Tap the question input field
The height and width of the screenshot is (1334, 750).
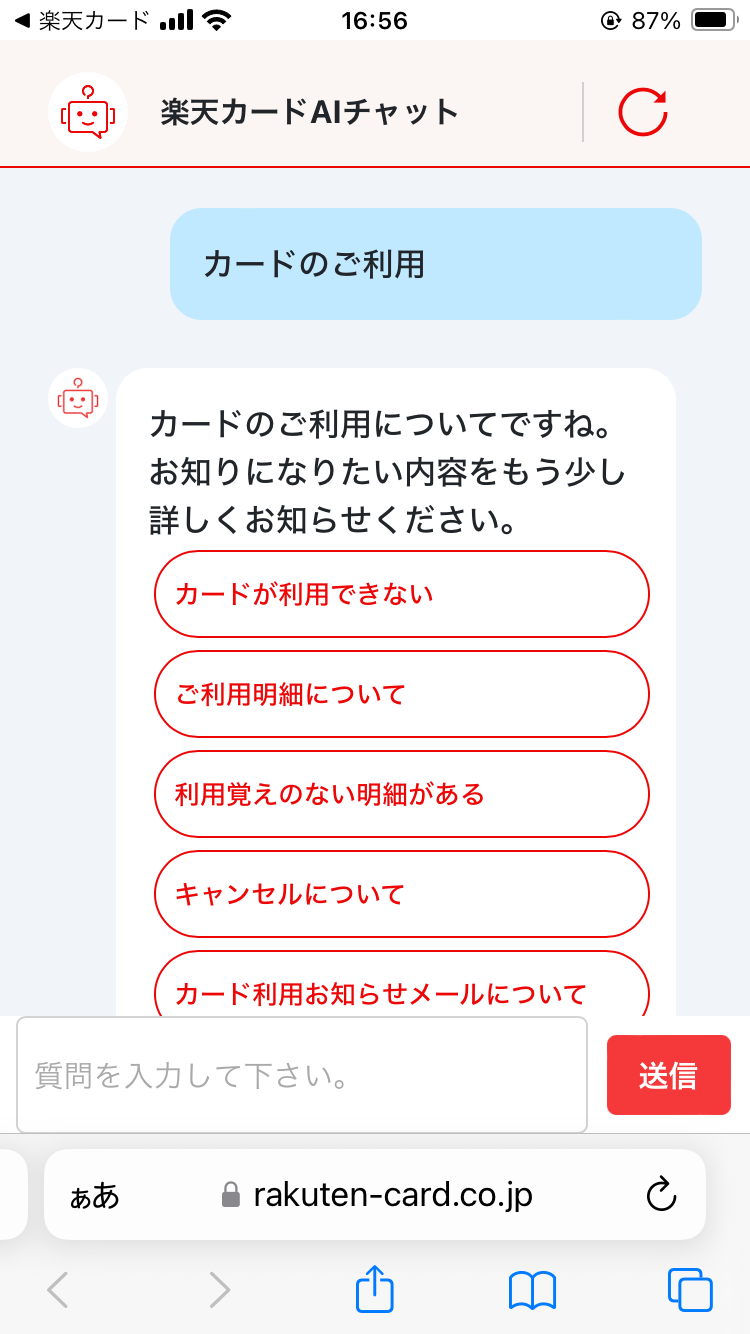coord(300,1075)
